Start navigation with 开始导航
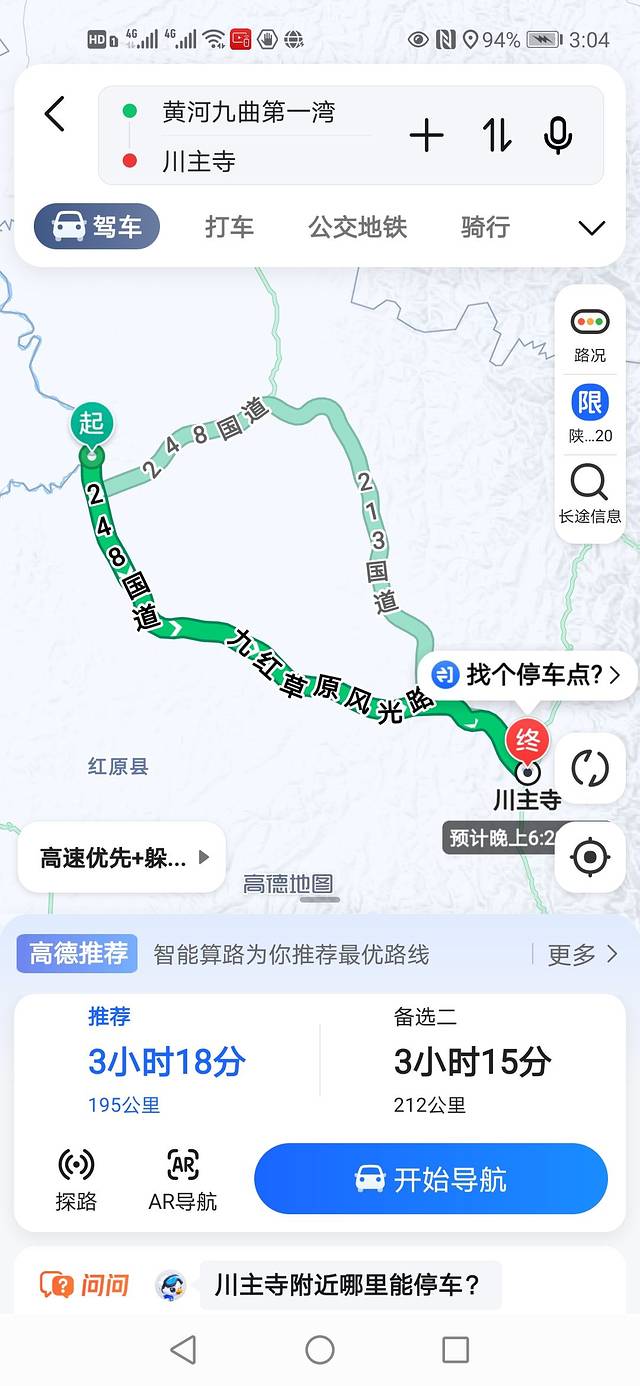 click(431, 1179)
